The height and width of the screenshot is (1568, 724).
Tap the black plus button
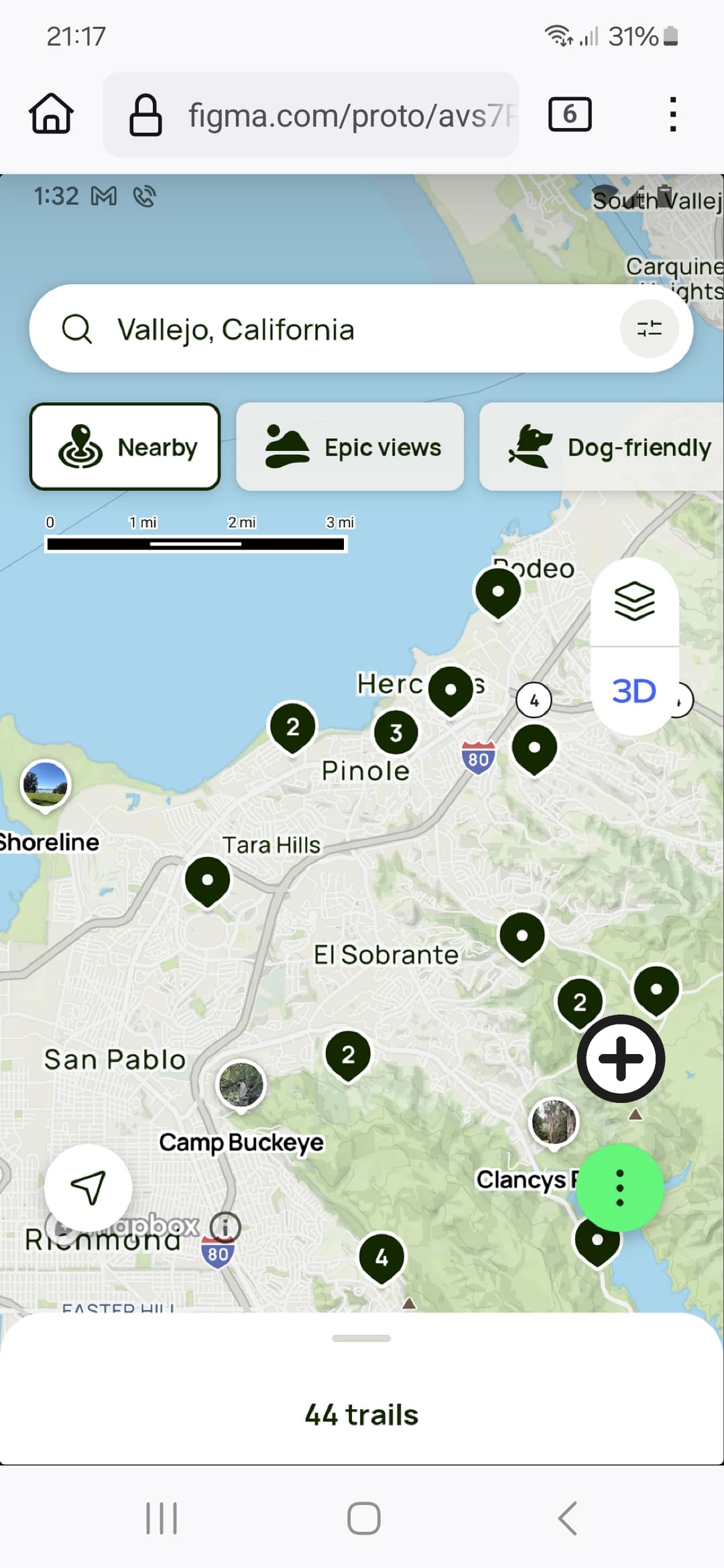click(621, 1059)
